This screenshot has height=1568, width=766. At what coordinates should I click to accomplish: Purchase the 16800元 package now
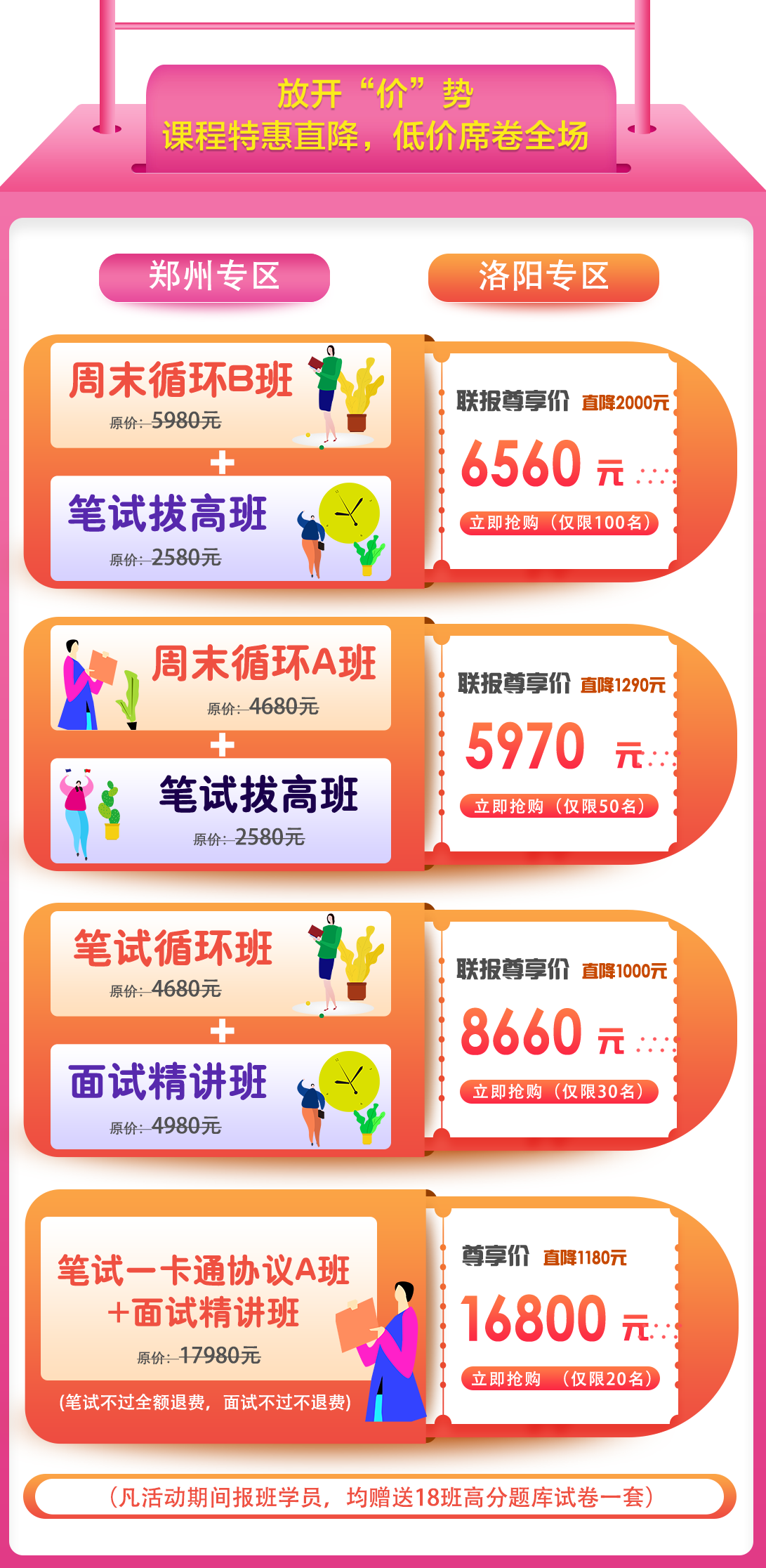point(560,1378)
